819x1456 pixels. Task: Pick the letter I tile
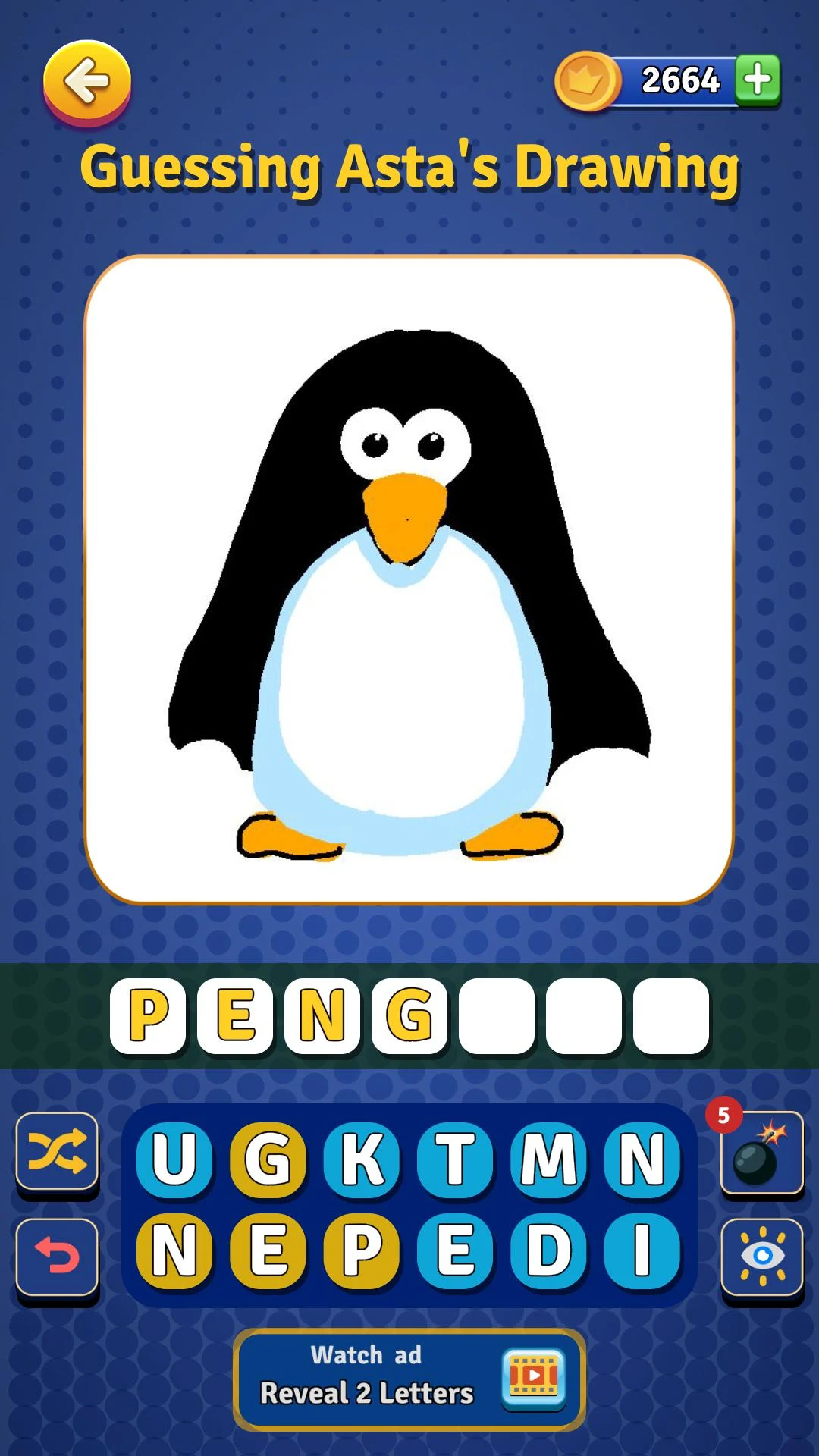[642, 1251]
